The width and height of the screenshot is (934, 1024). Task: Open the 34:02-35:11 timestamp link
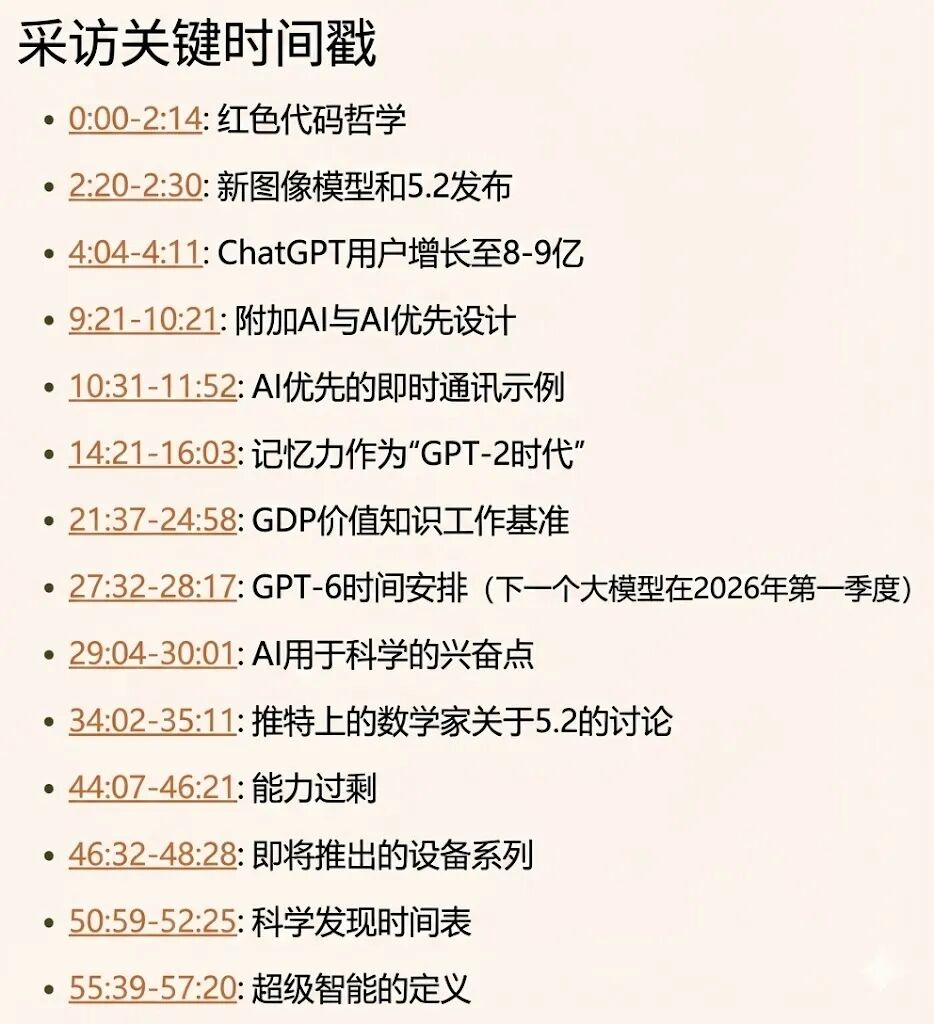pos(152,722)
